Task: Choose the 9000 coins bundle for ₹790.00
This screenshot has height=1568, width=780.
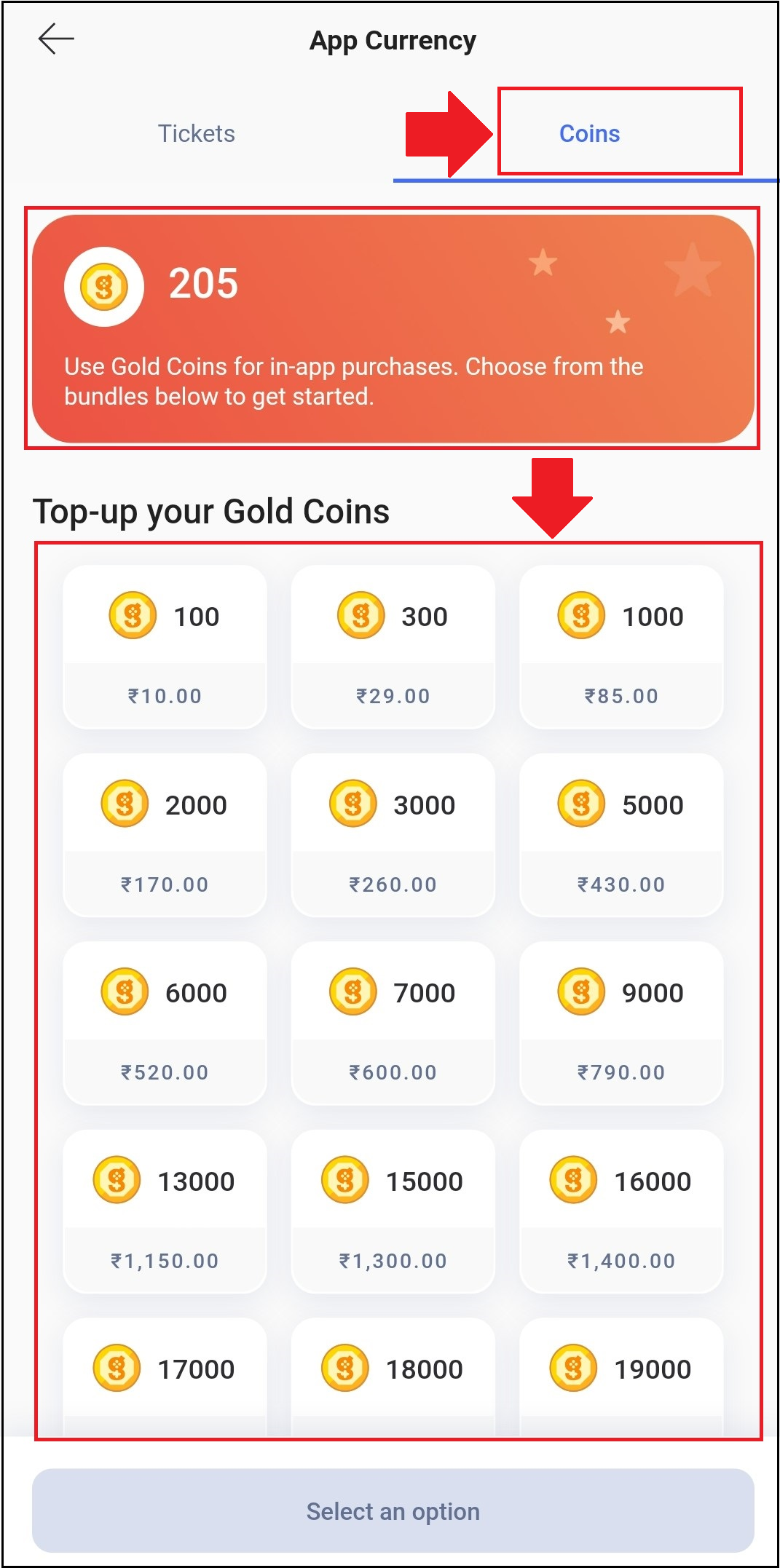Action: click(621, 1023)
